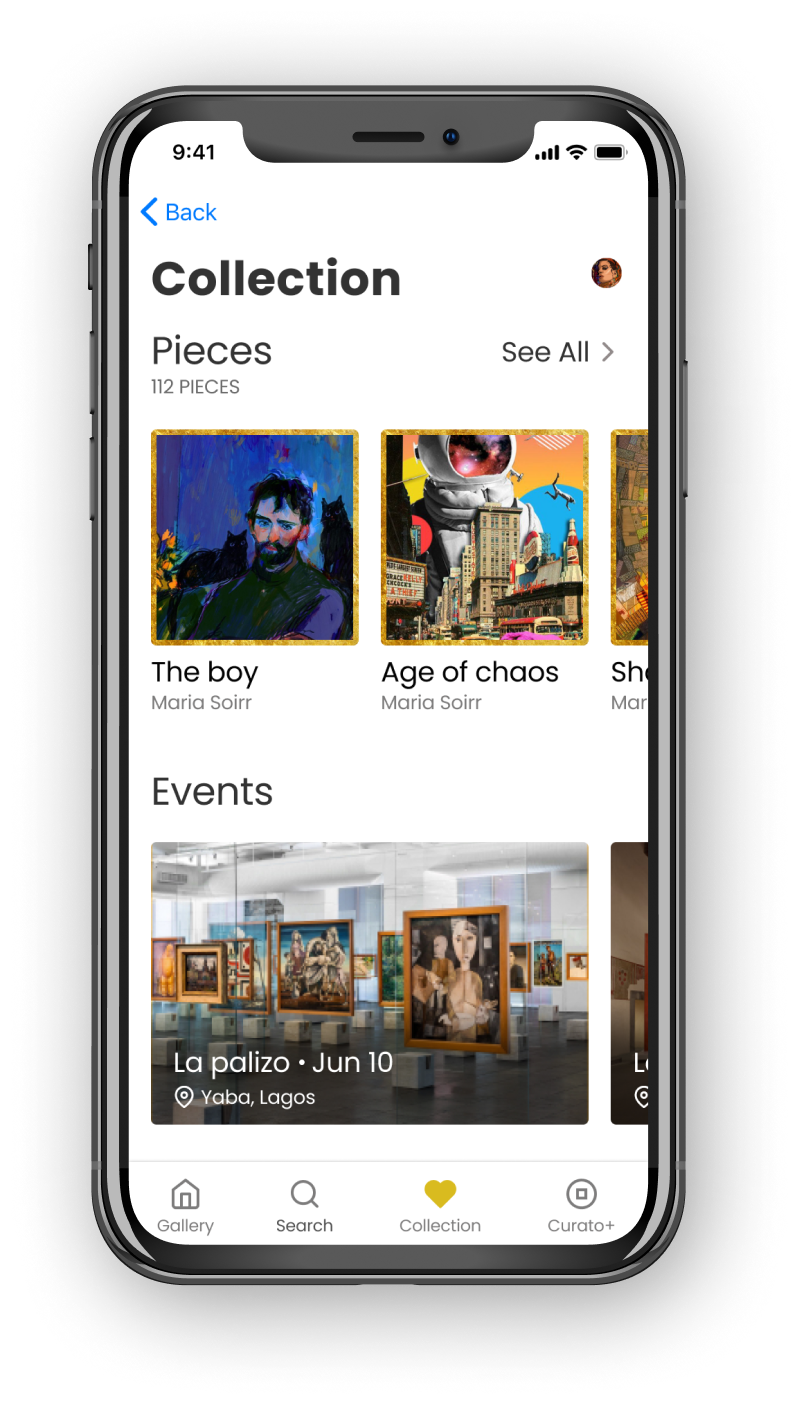This screenshot has height=1401, width=800.
Task: View the Age of chaos piece
Action: 485,537
